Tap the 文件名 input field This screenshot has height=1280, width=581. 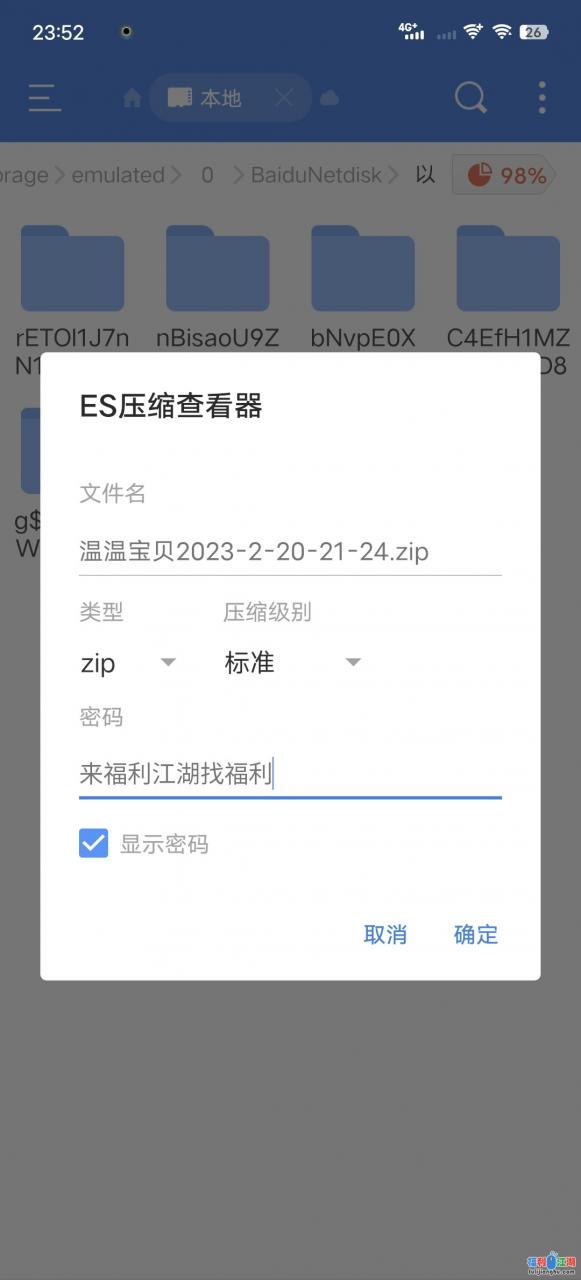click(290, 551)
